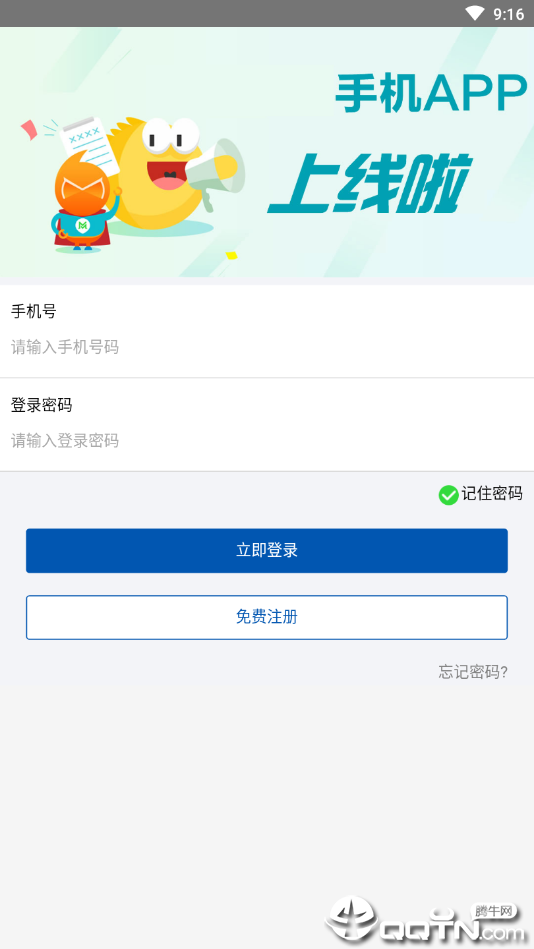
Task: Open the 忘记密码? forgot password link
Action: pos(473,672)
